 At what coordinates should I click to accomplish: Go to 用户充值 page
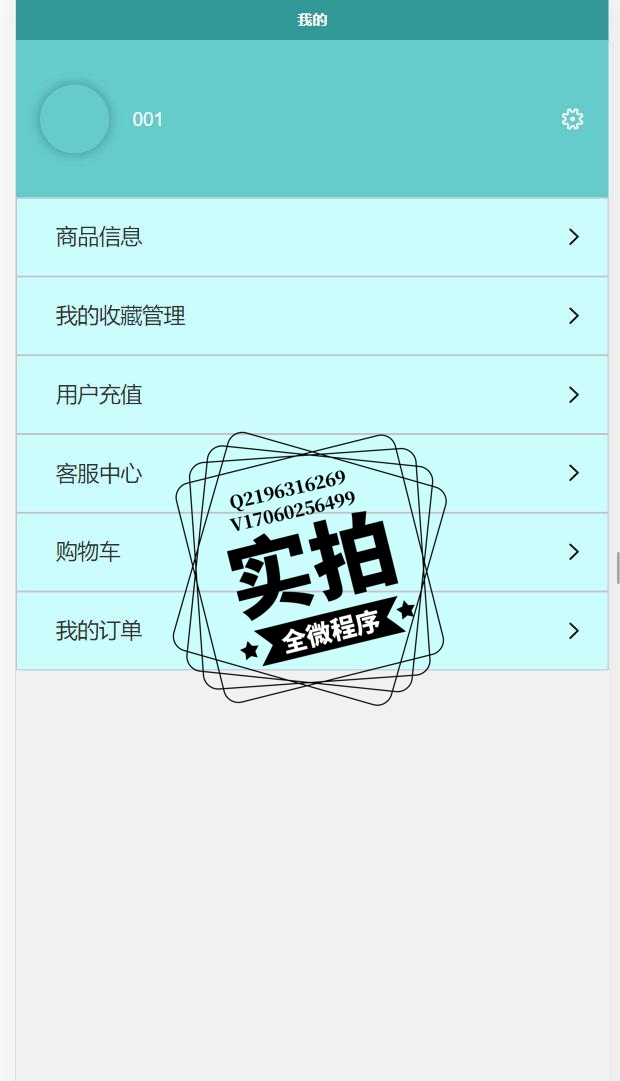[x=311, y=395]
